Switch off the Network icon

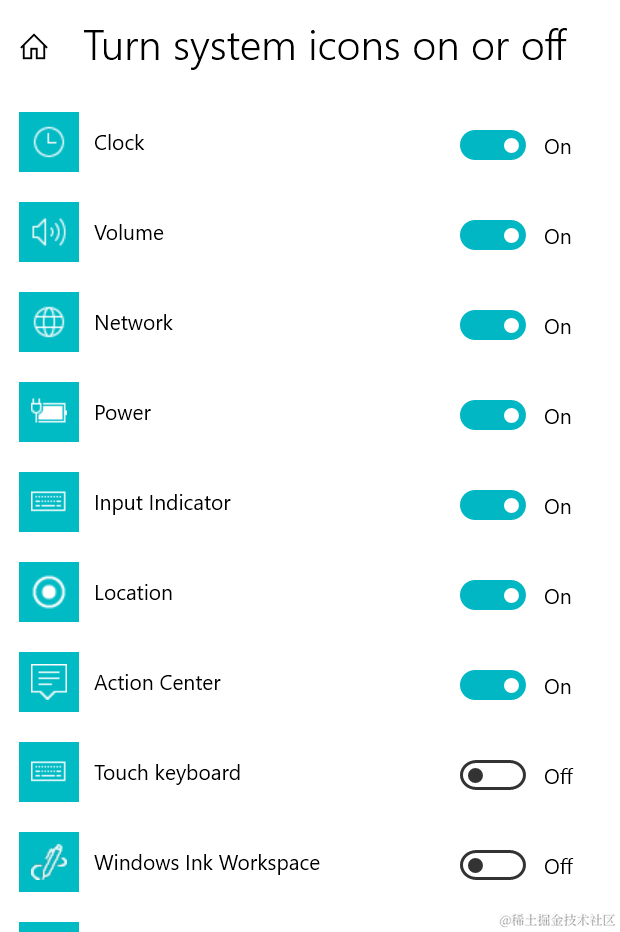pyautogui.click(x=492, y=325)
